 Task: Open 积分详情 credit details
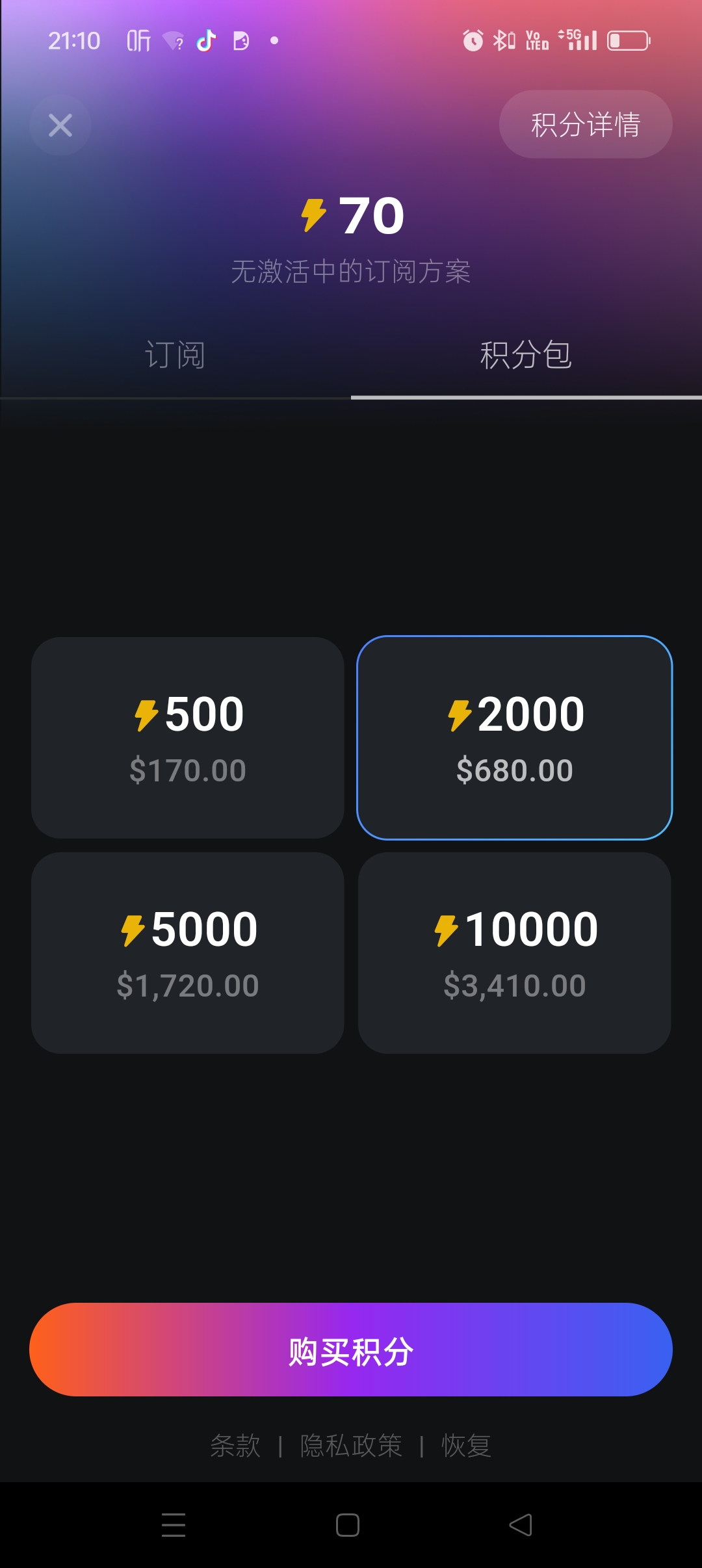click(x=586, y=124)
